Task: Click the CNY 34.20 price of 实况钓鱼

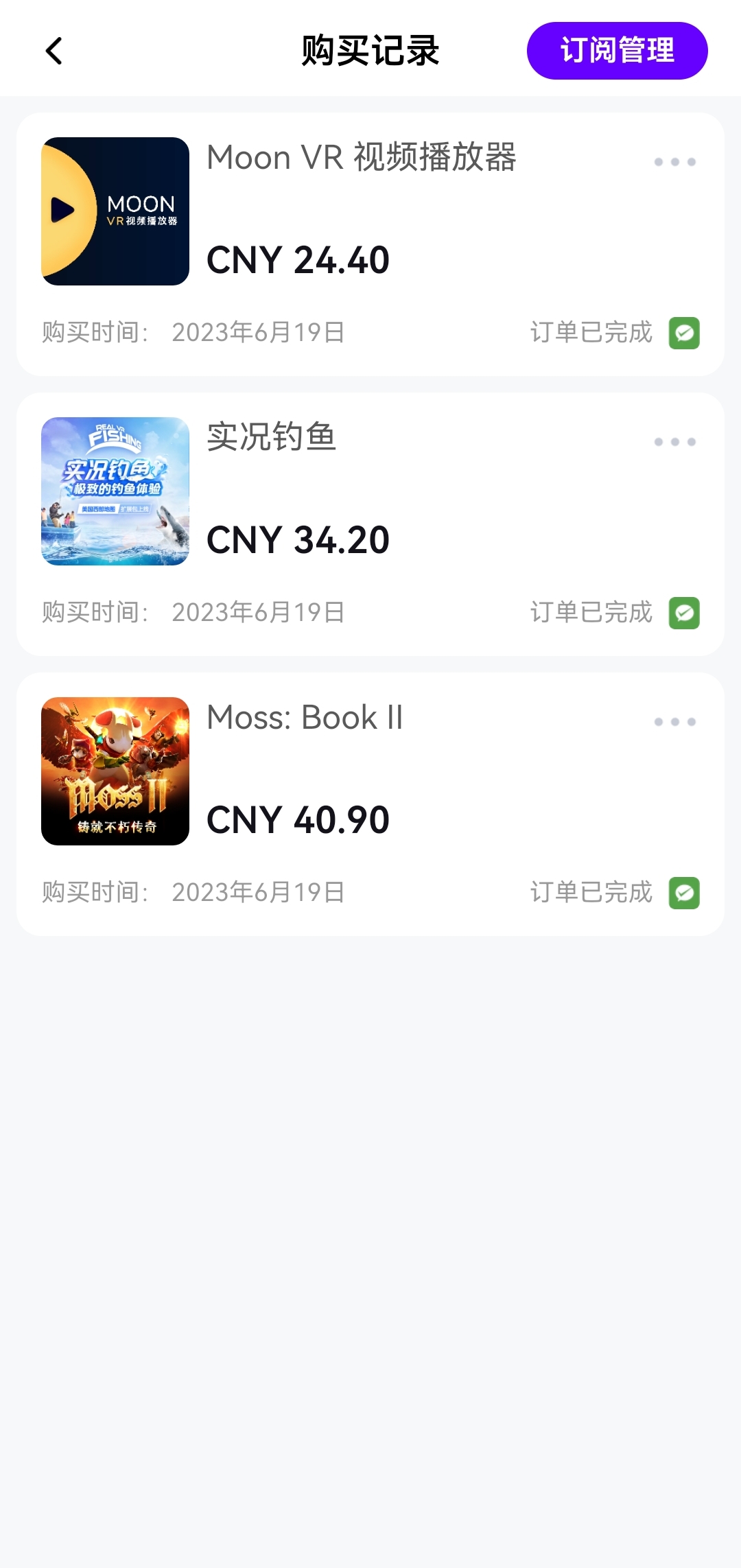Action: pos(298,539)
